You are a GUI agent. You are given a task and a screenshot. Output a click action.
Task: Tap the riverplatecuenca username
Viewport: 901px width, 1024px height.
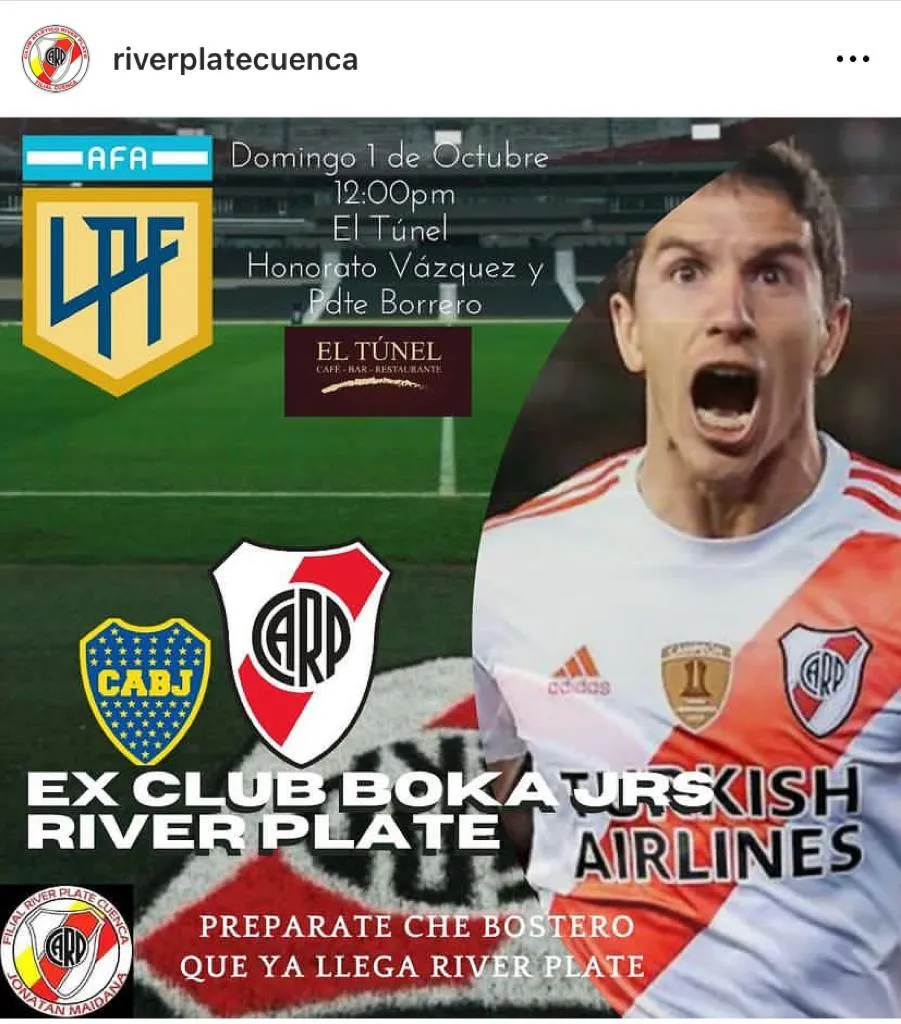235,60
